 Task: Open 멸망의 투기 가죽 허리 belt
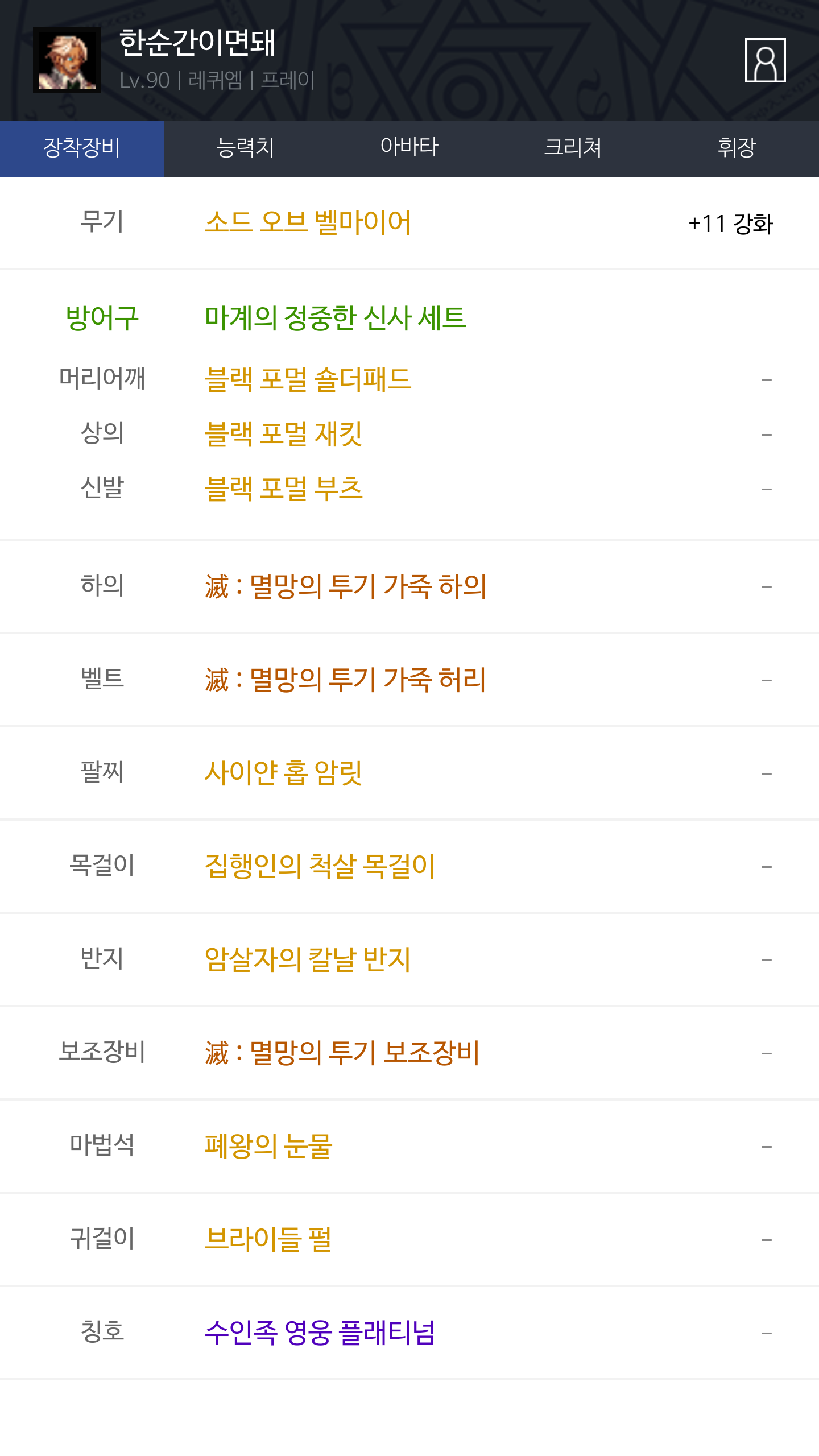(345, 680)
